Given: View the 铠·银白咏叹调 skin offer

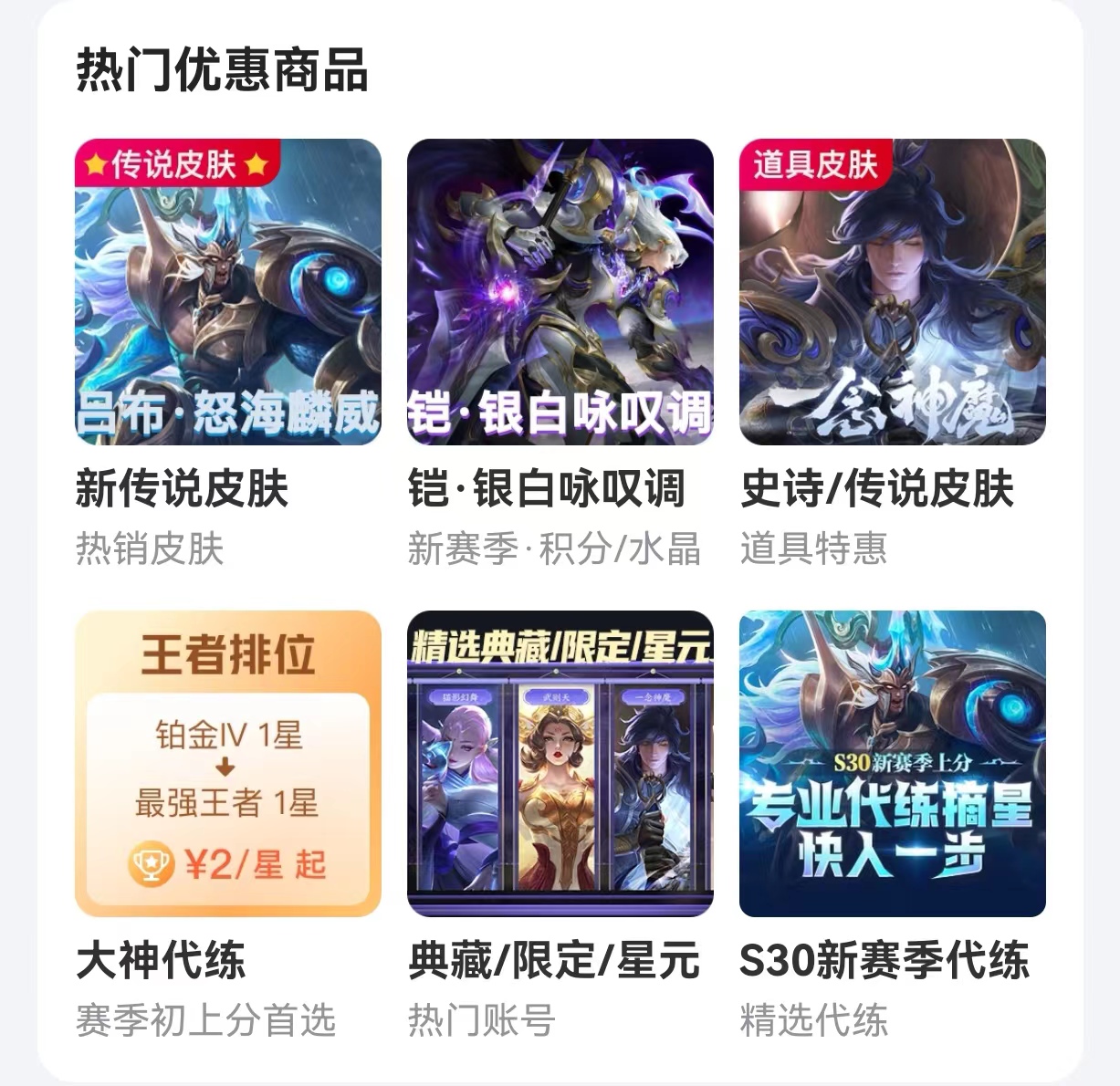Looking at the screenshot, I should [x=560, y=292].
